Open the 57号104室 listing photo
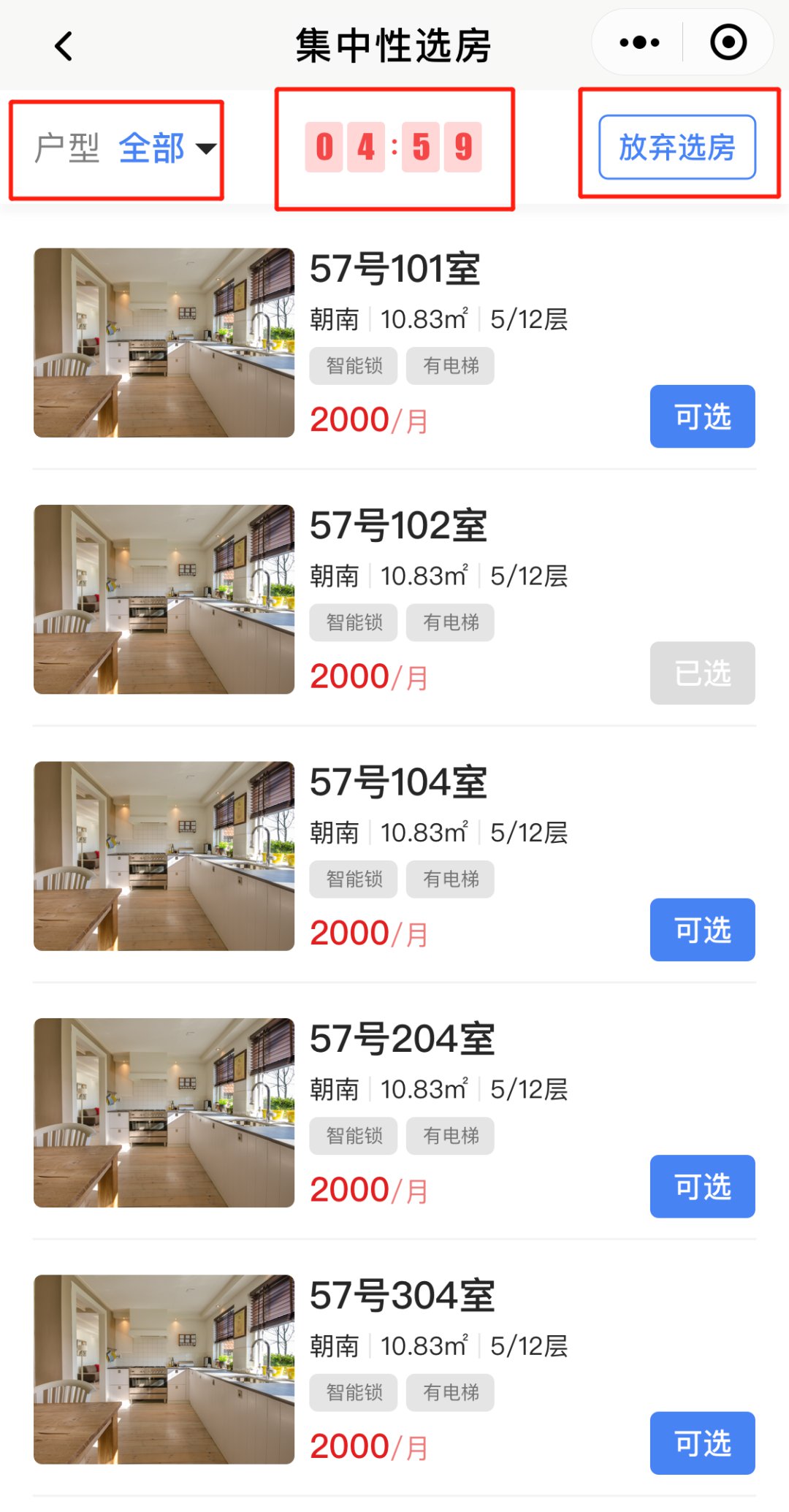The height and width of the screenshot is (1512, 789). [x=164, y=856]
